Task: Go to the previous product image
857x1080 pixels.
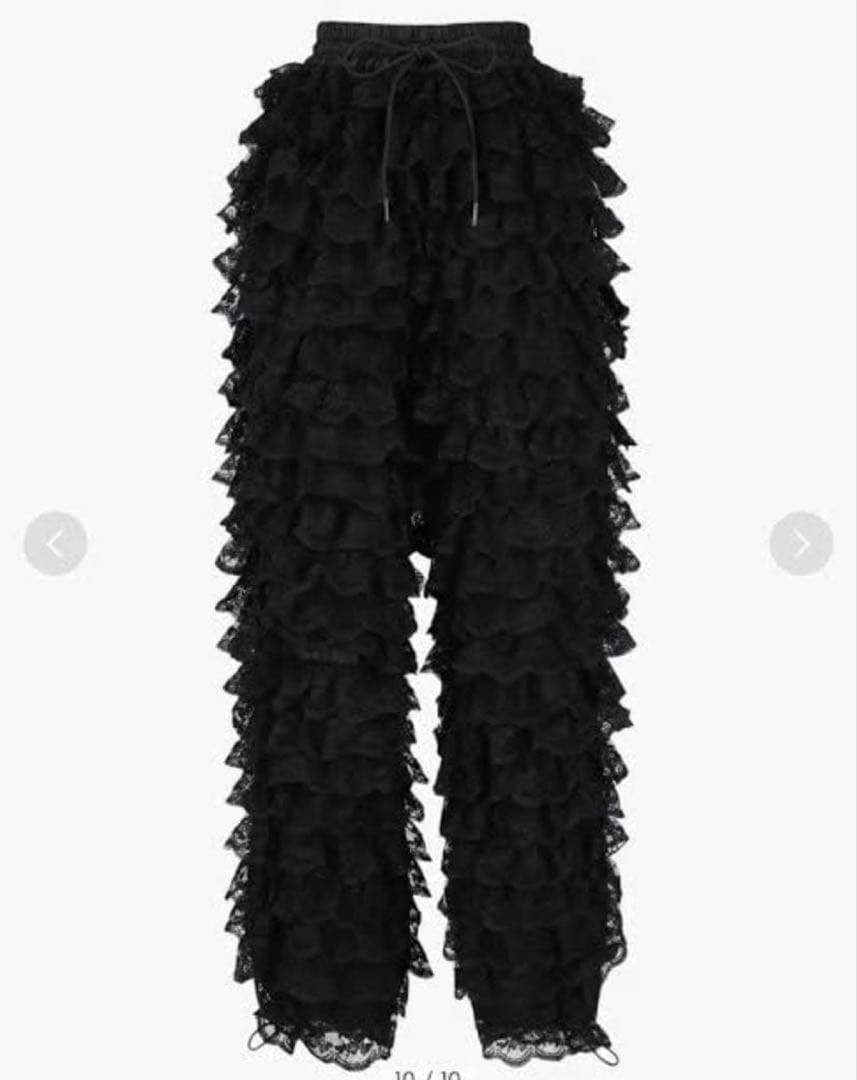Action: coord(55,544)
